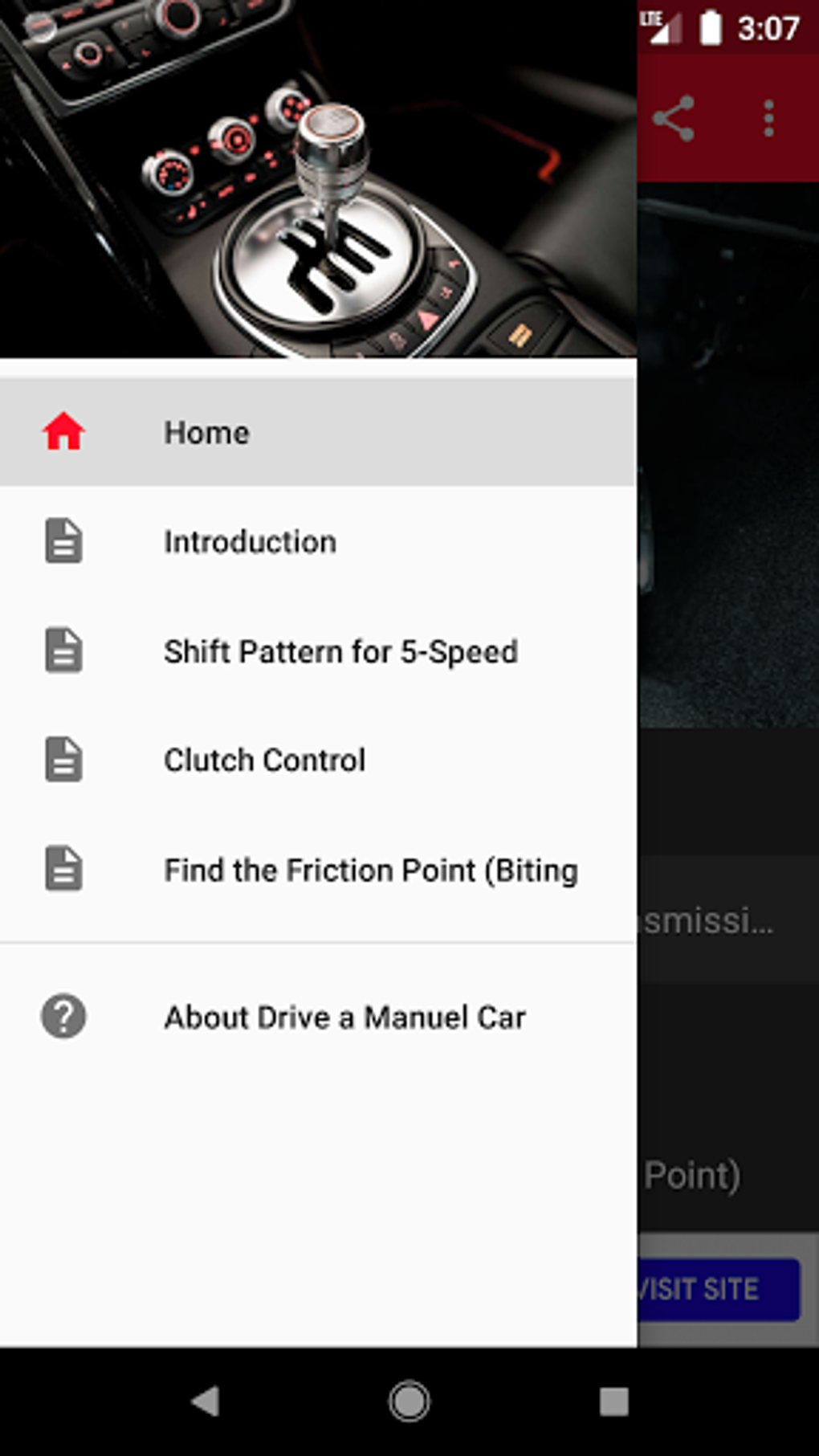Open the three-dot overflow menu
Screen dimensions: 819x1456
768,116
